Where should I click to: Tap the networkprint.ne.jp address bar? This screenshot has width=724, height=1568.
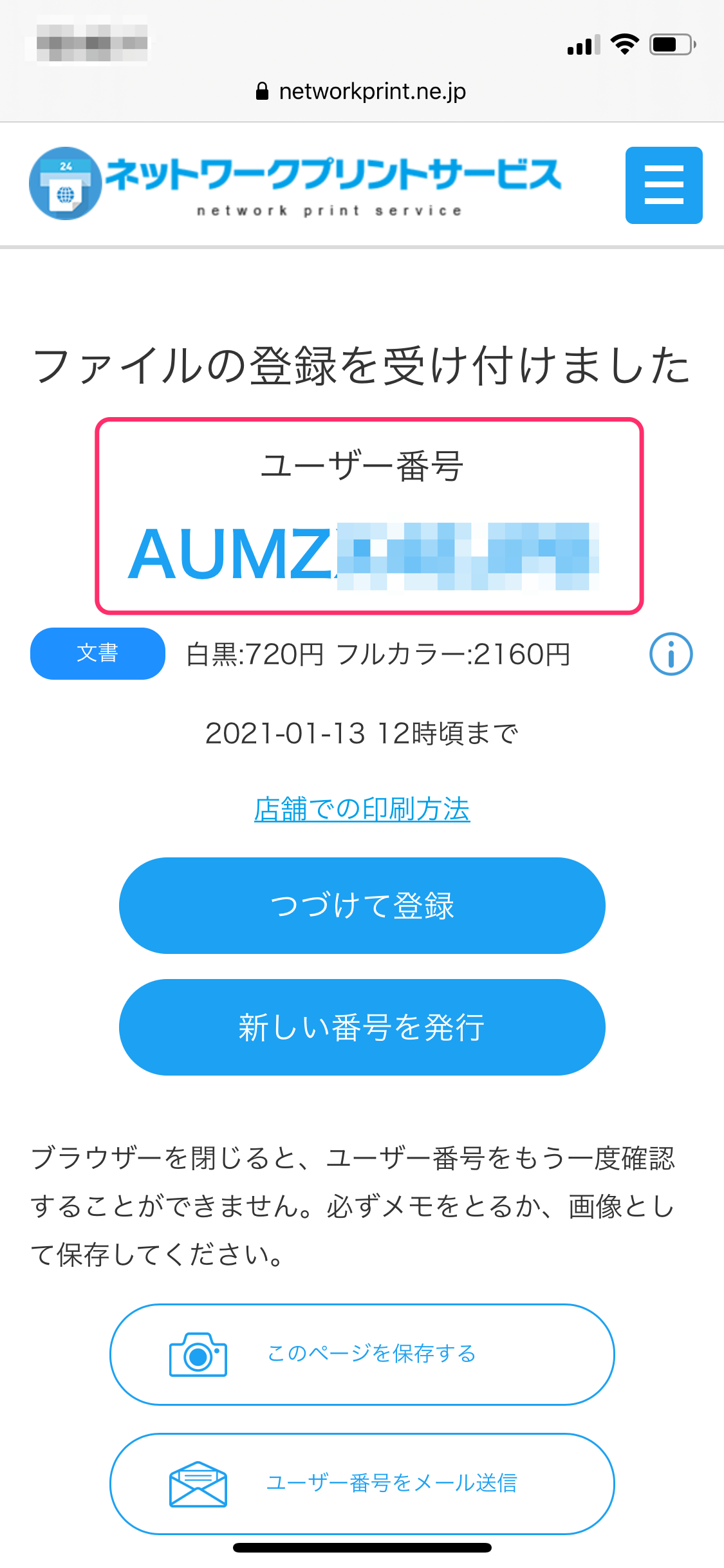tap(362, 91)
